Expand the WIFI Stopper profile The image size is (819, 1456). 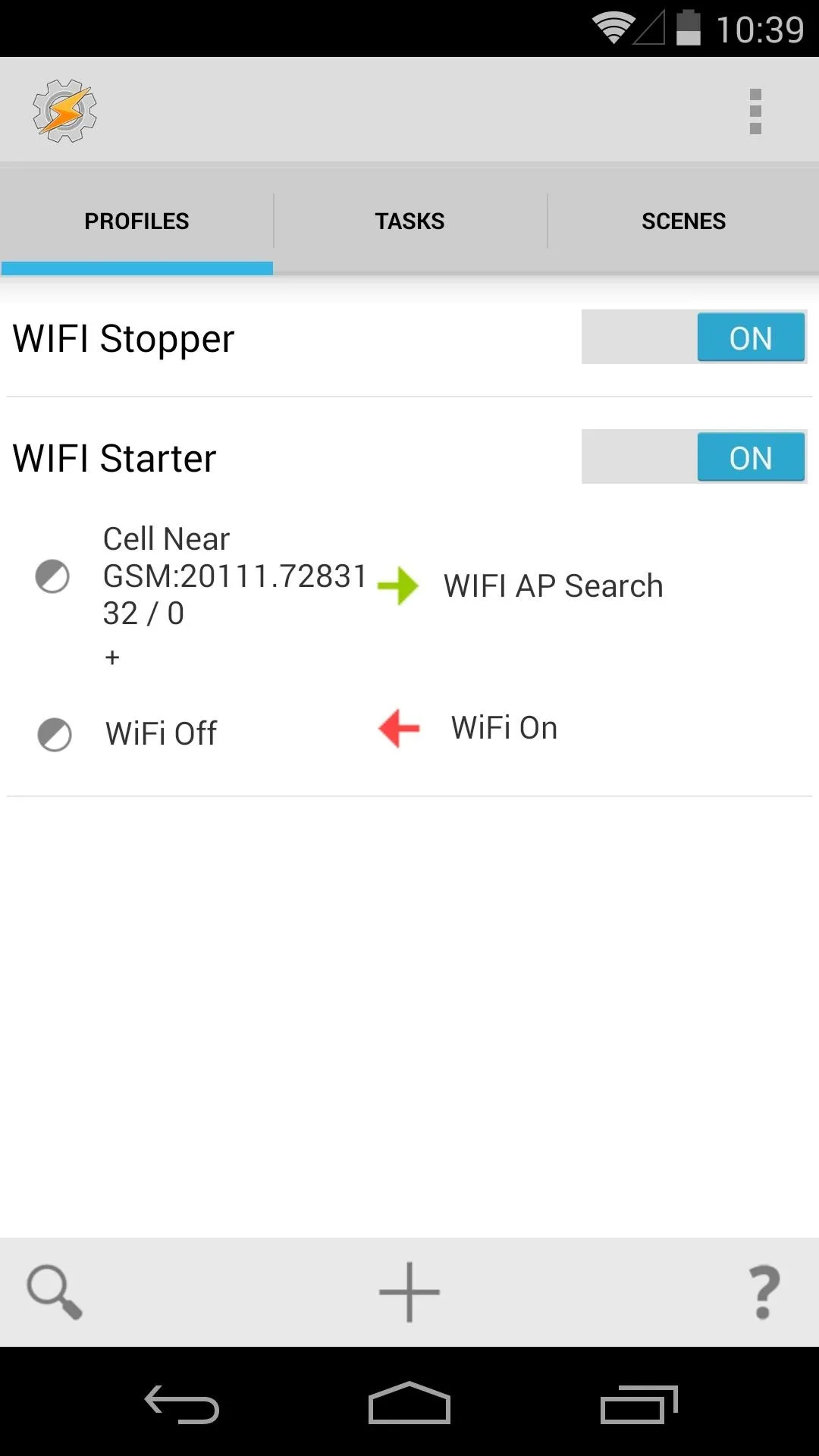pyautogui.click(x=124, y=338)
